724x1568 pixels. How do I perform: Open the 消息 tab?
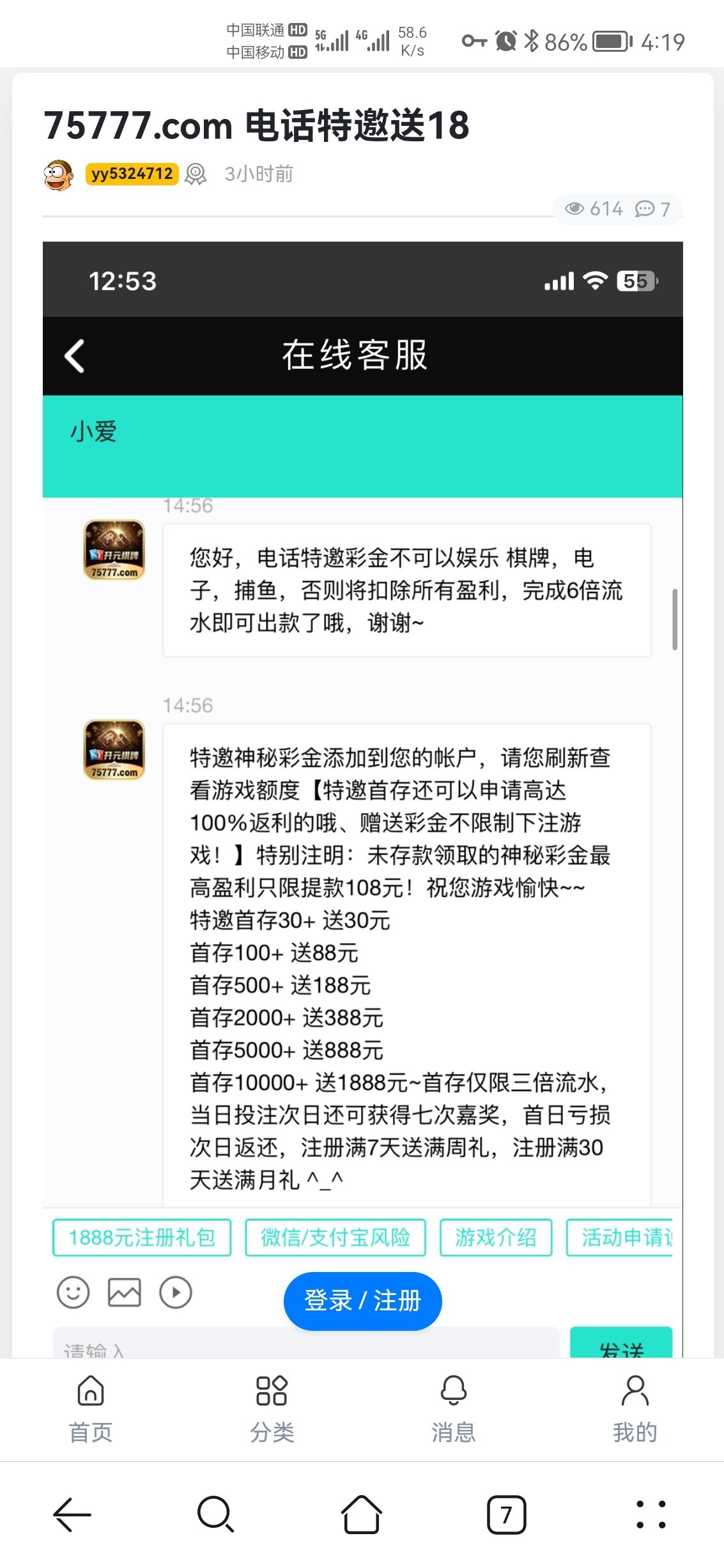click(453, 1409)
